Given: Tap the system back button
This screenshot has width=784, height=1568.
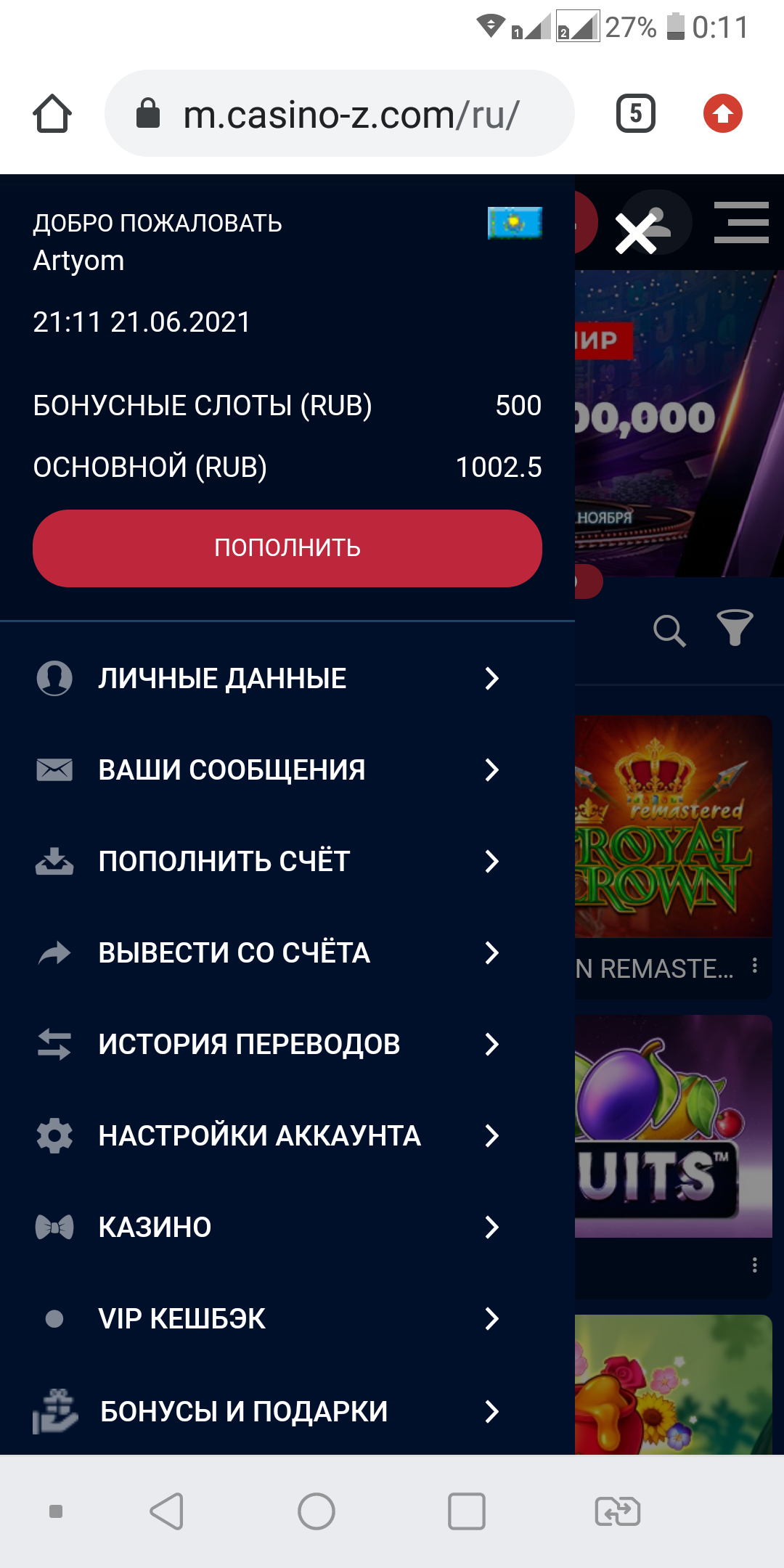Looking at the screenshot, I should 167,1511.
